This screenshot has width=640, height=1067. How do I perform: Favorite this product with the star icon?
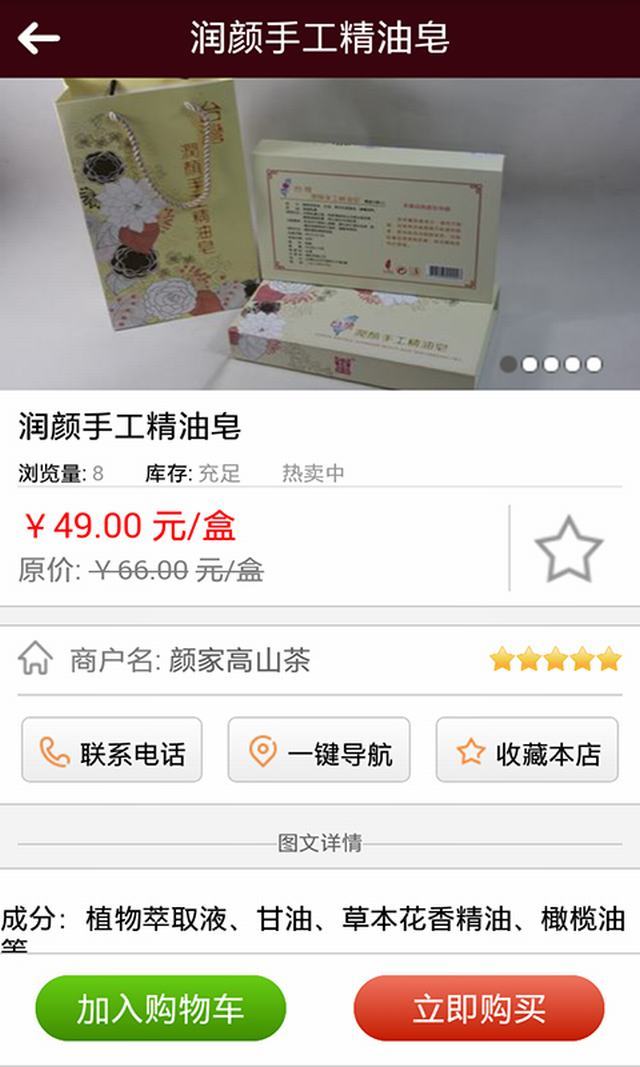click(x=569, y=549)
